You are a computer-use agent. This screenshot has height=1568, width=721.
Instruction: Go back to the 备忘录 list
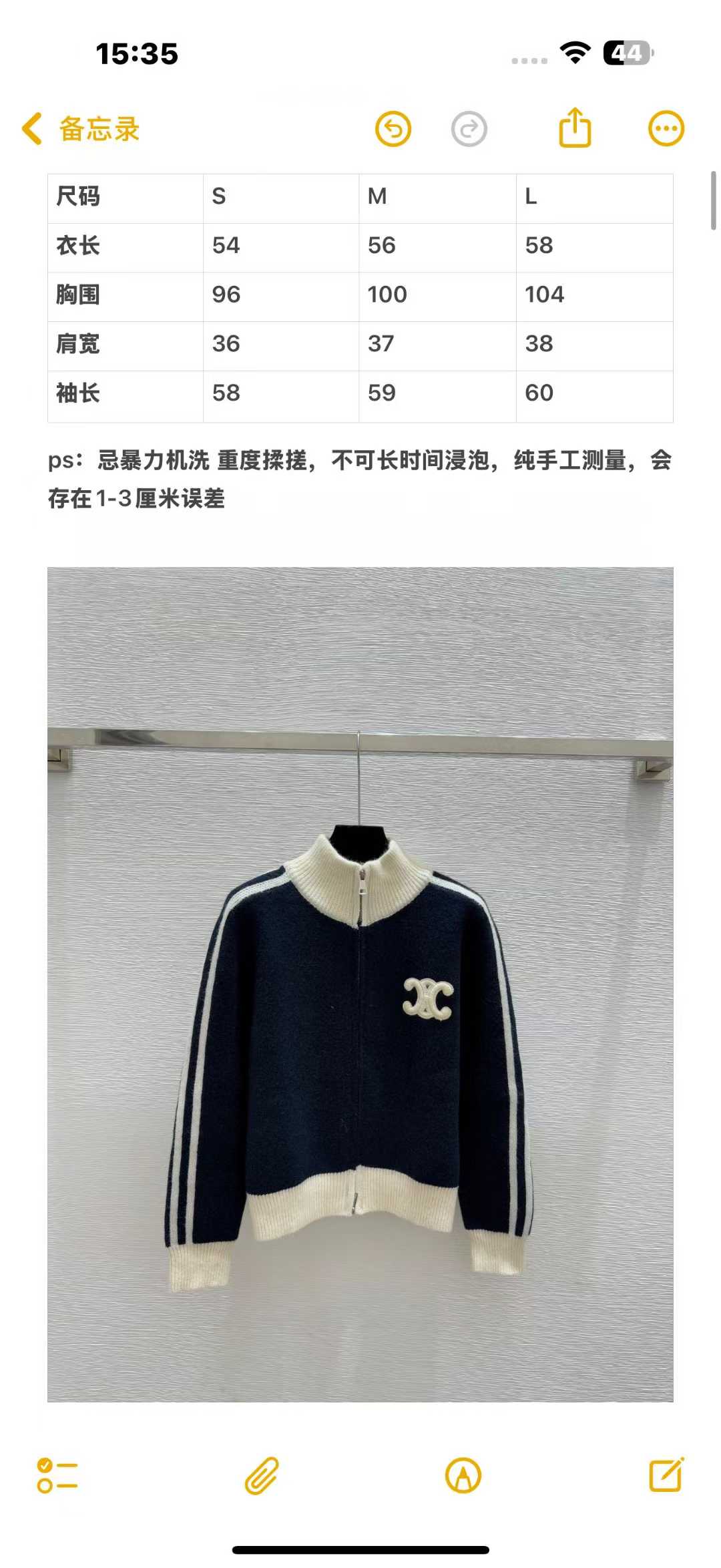click(80, 129)
